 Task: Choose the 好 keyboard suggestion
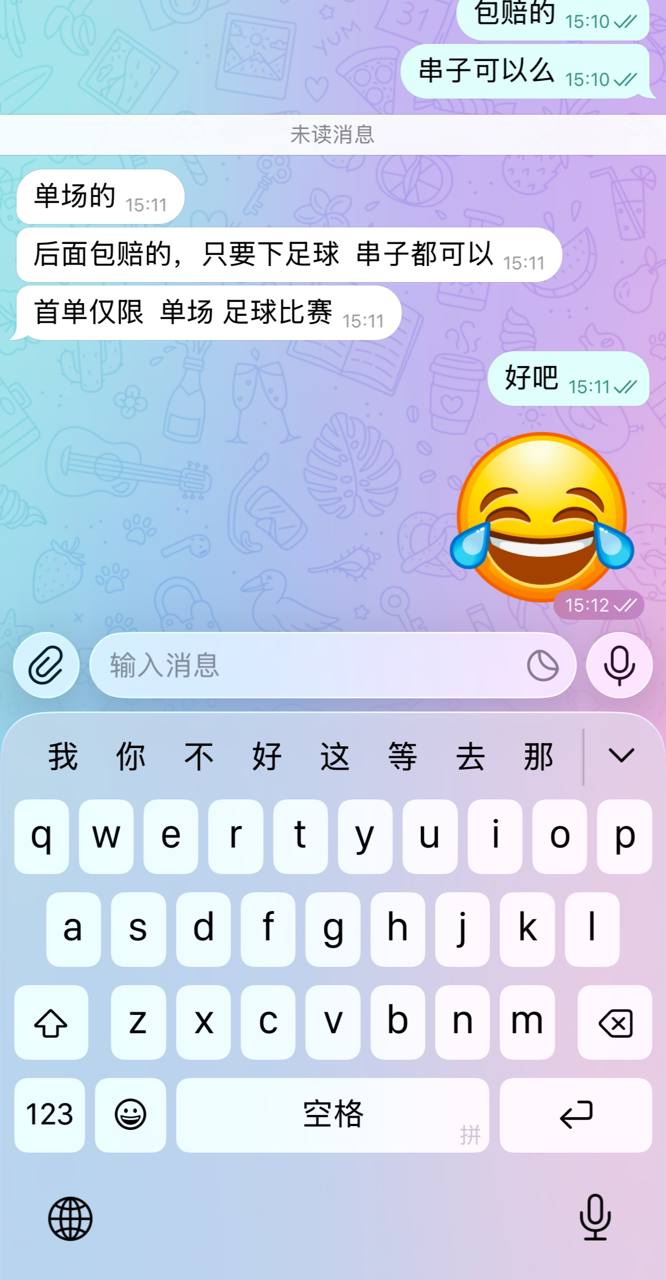tap(267, 757)
